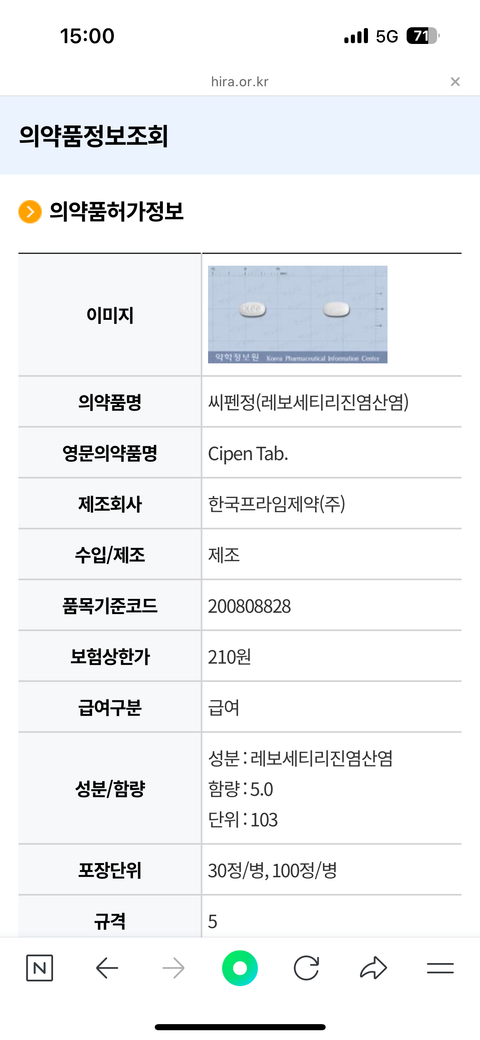Tap the green Naver search circle
This screenshot has height=1040, width=480.
[240, 969]
